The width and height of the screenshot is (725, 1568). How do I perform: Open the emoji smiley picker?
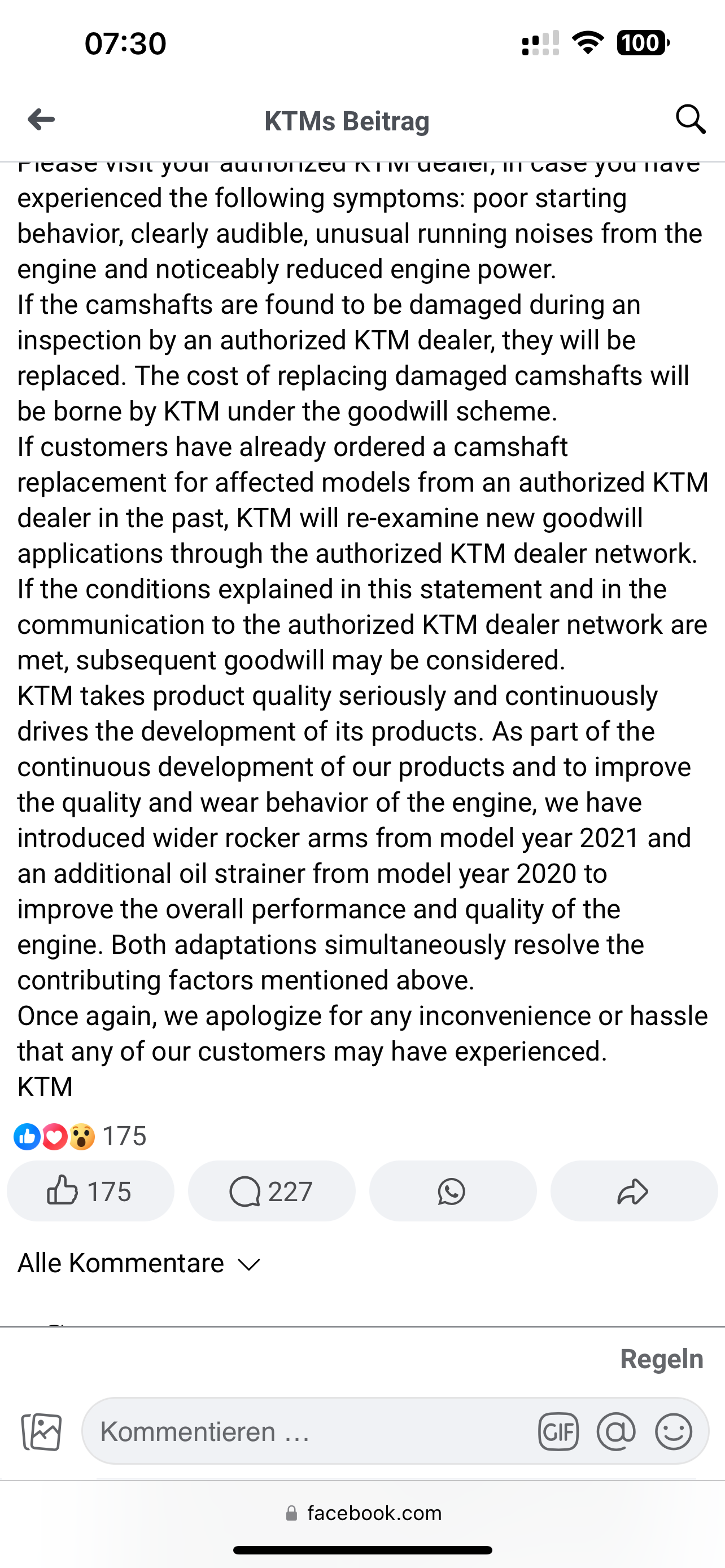tap(673, 1431)
